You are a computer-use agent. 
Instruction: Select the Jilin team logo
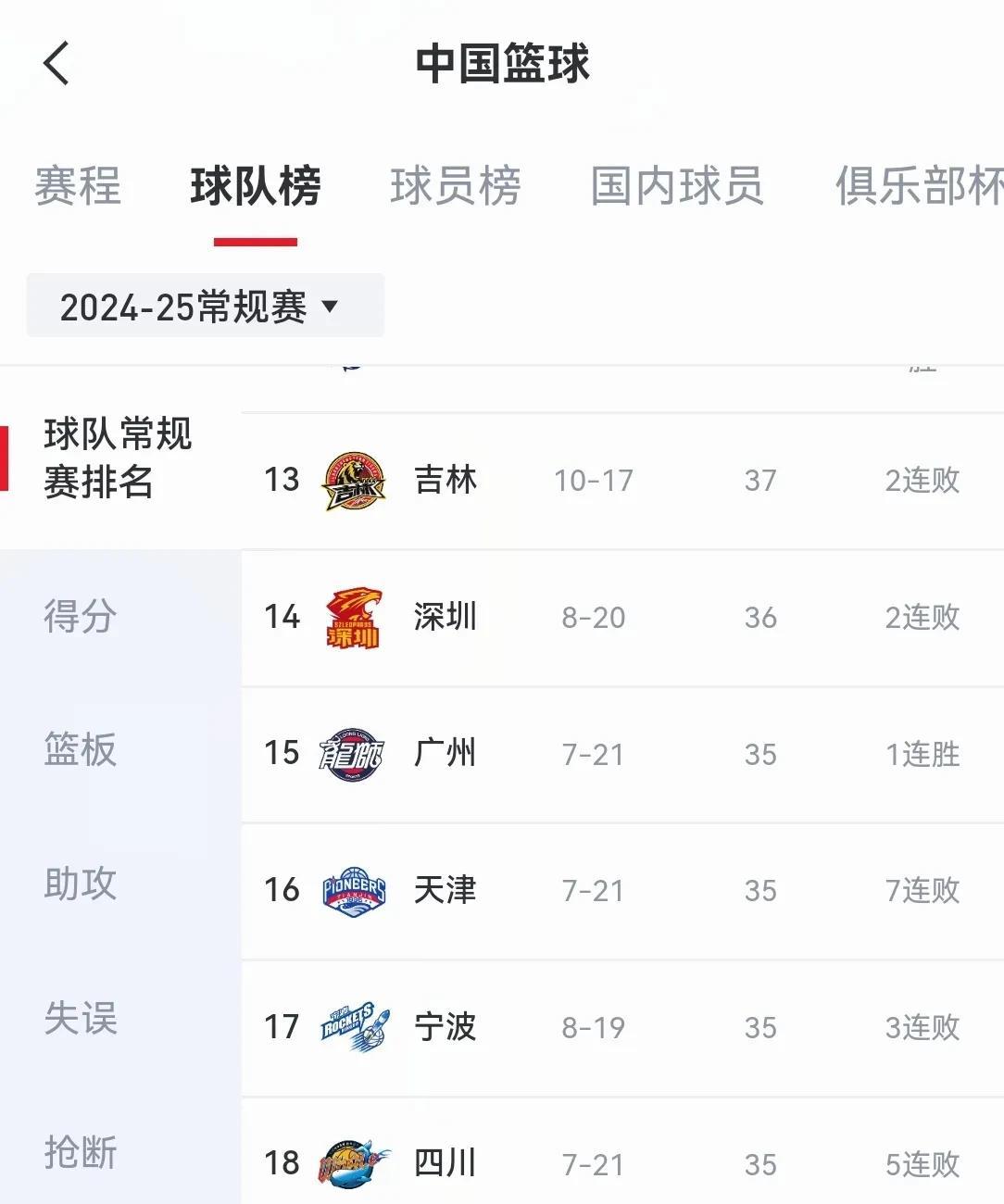355,480
